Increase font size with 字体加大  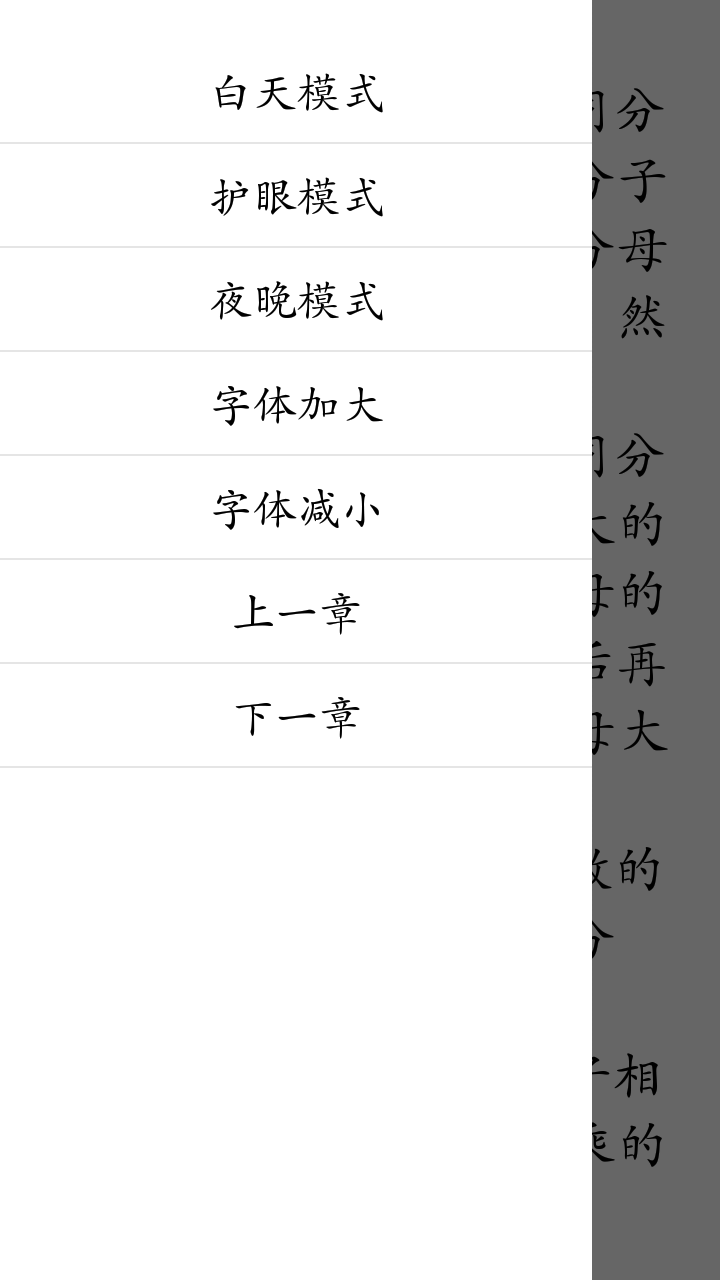(x=297, y=405)
